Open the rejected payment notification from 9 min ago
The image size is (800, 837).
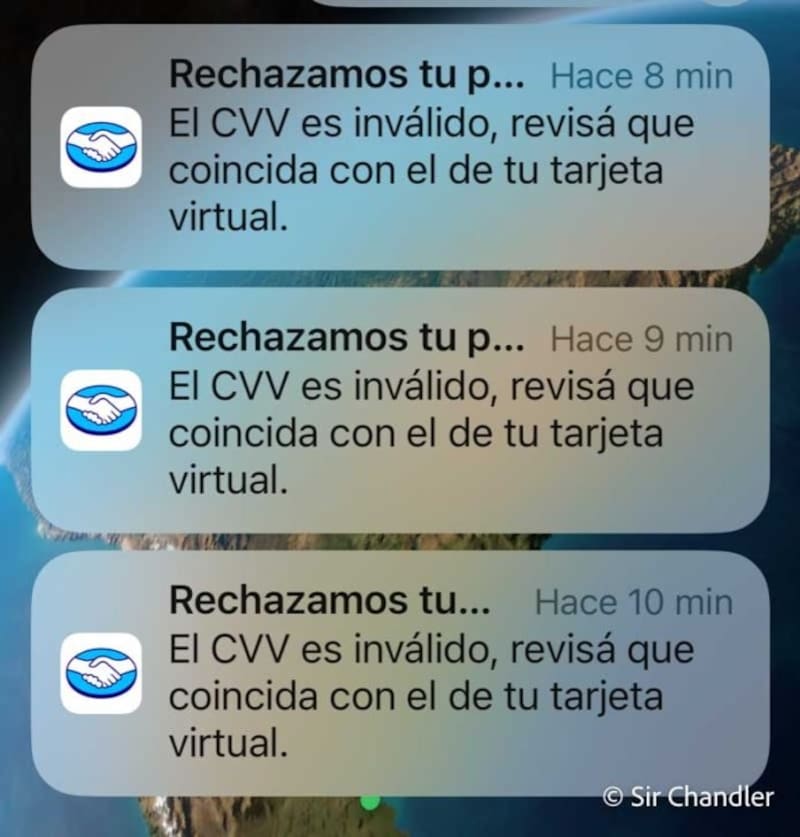click(x=400, y=410)
